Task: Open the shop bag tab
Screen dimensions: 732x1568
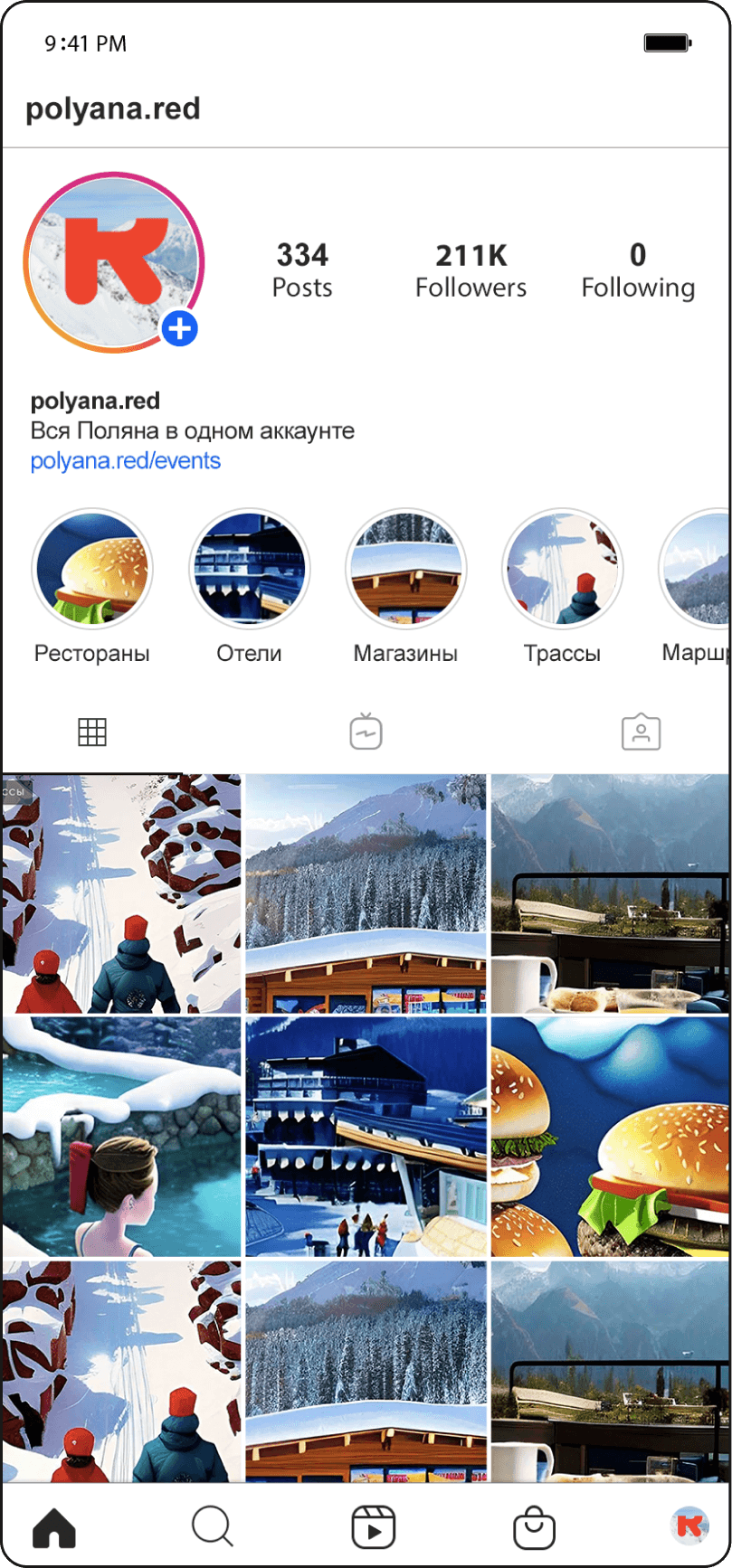Action: (x=534, y=1527)
